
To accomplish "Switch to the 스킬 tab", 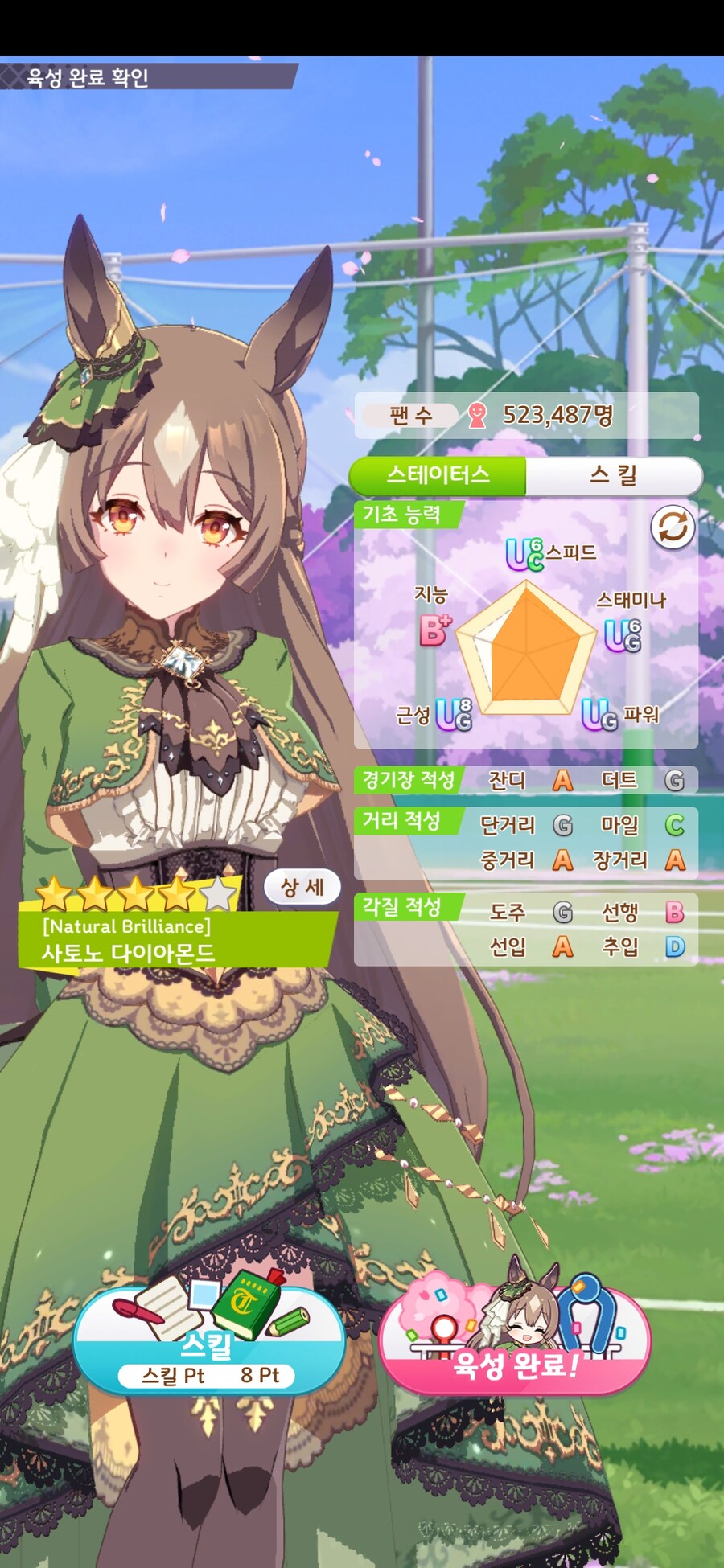I will click(x=613, y=475).
